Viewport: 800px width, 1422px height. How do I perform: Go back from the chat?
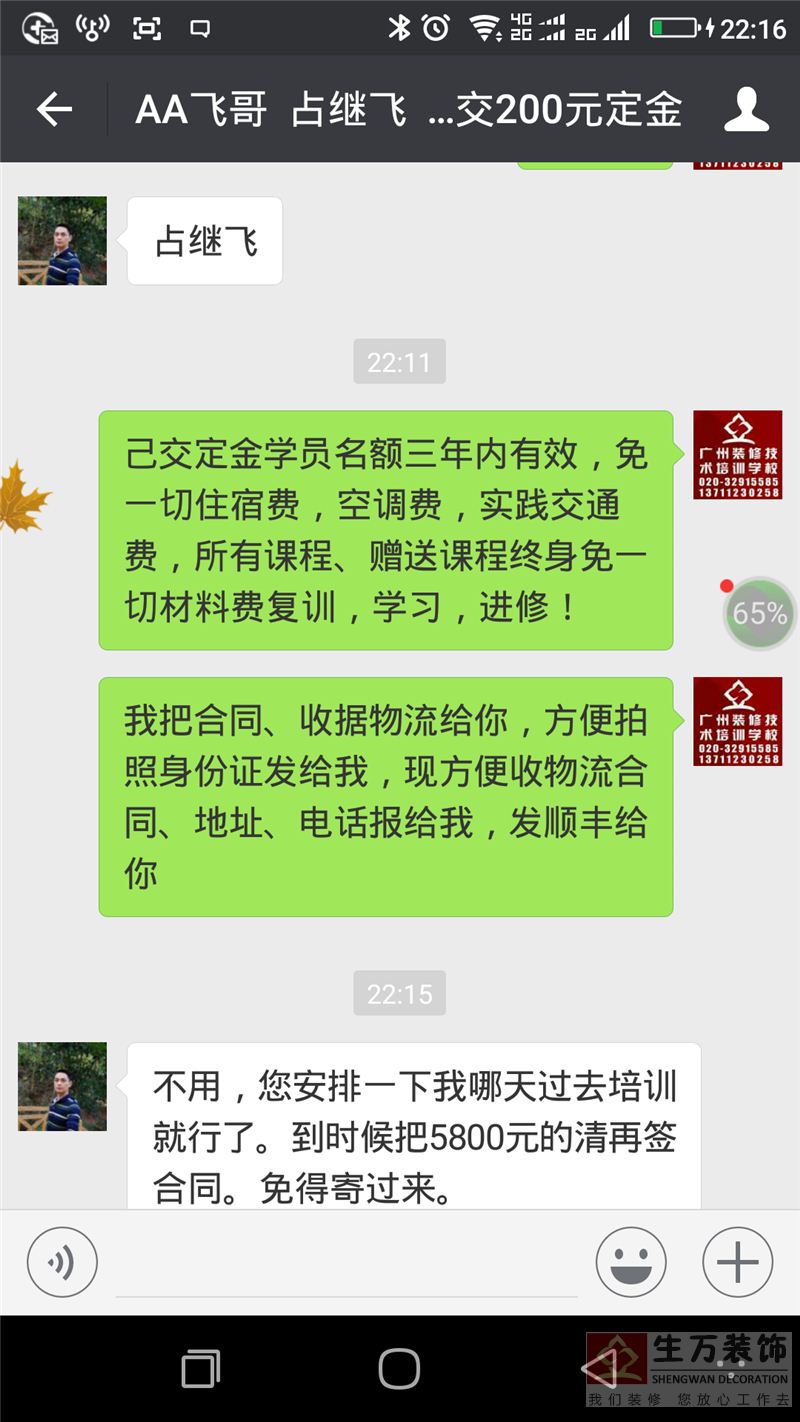(54, 109)
